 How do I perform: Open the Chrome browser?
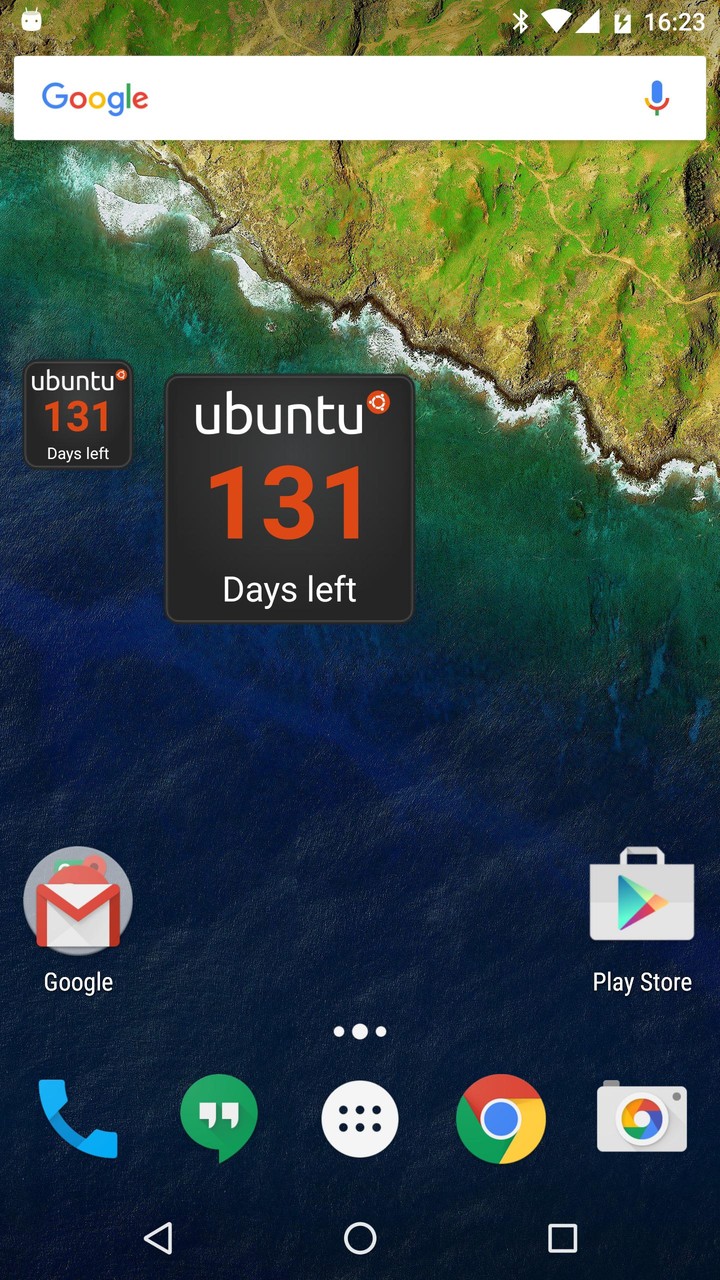click(501, 1117)
